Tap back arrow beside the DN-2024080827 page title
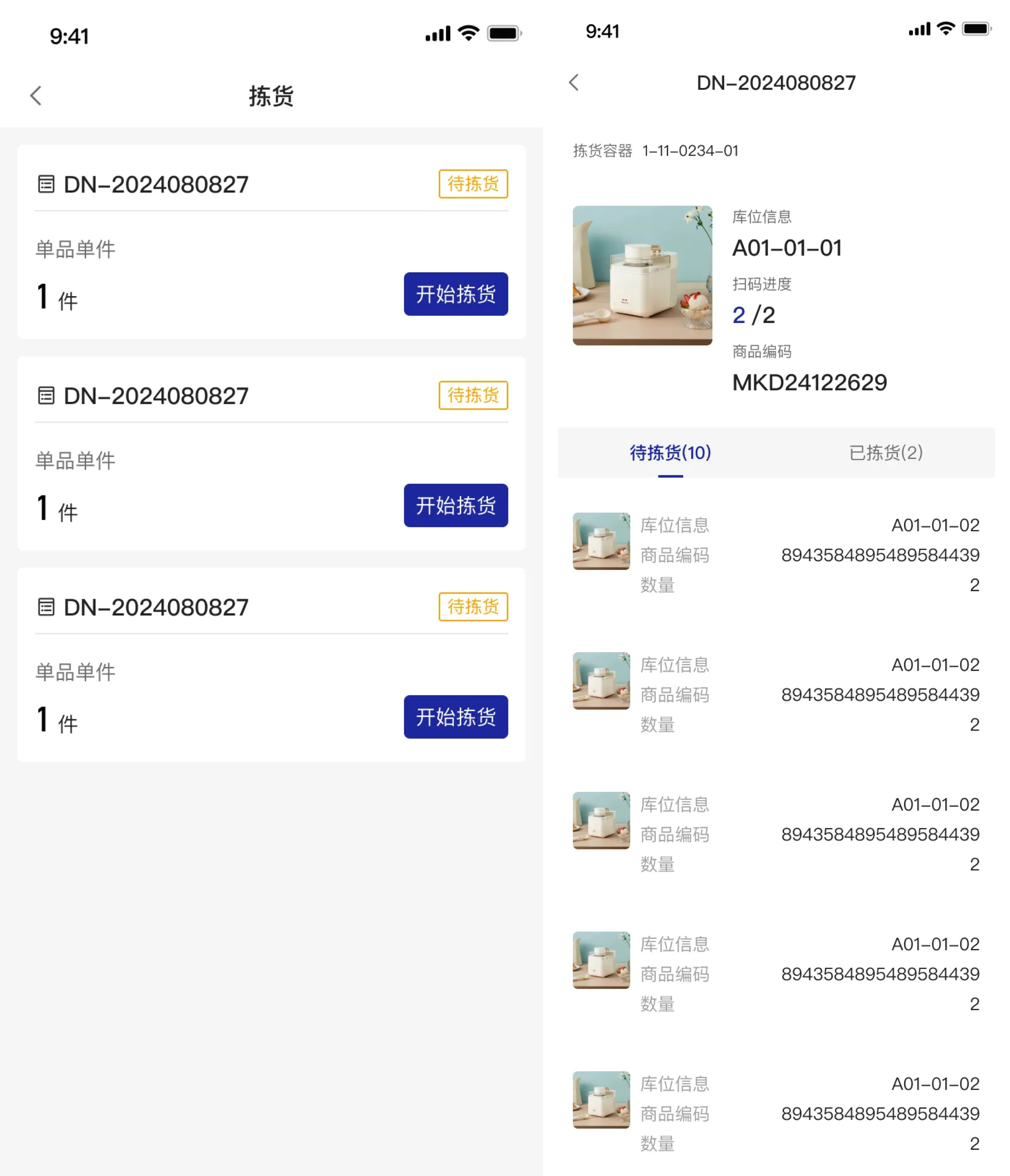1010x1176 pixels. point(574,83)
